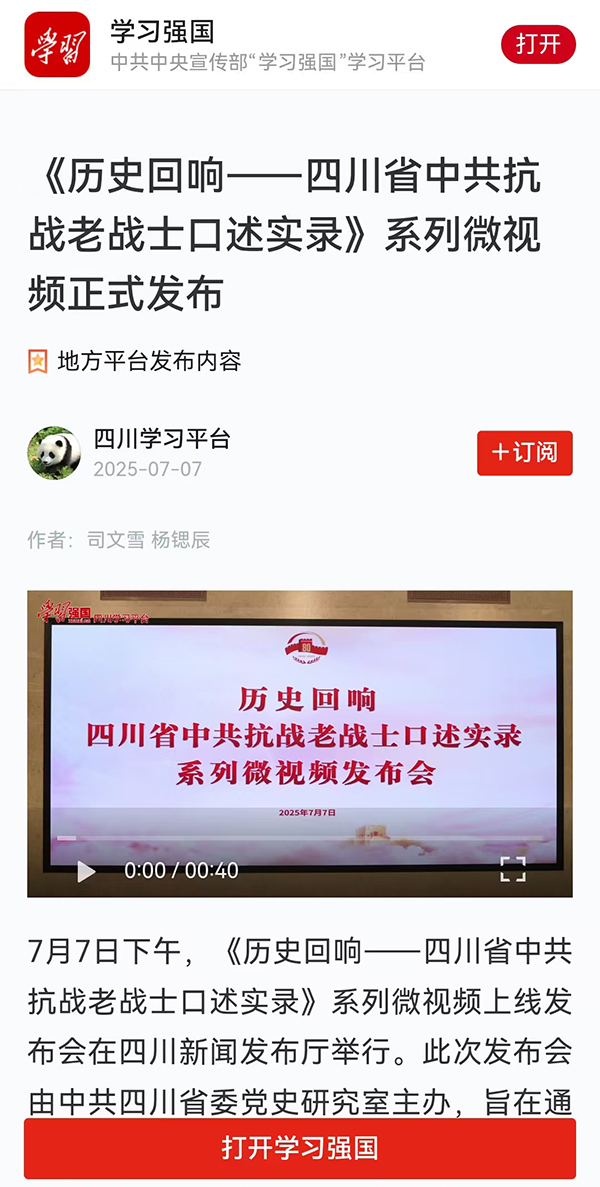The width and height of the screenshot is (600, 1187).
Task: Subscribe via the 订阅 button
Action: [x=525, y=453]
